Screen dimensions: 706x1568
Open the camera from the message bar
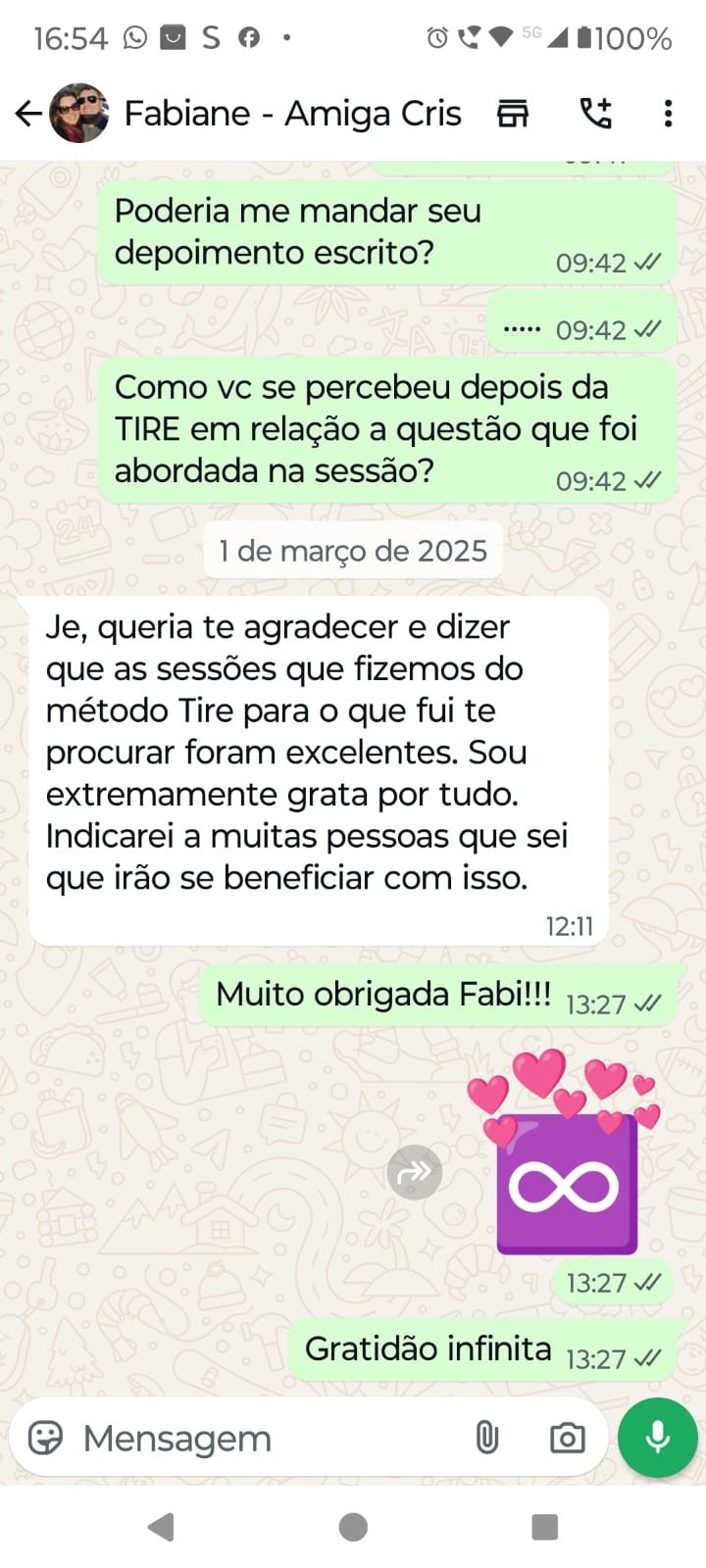click(567, 1438)
